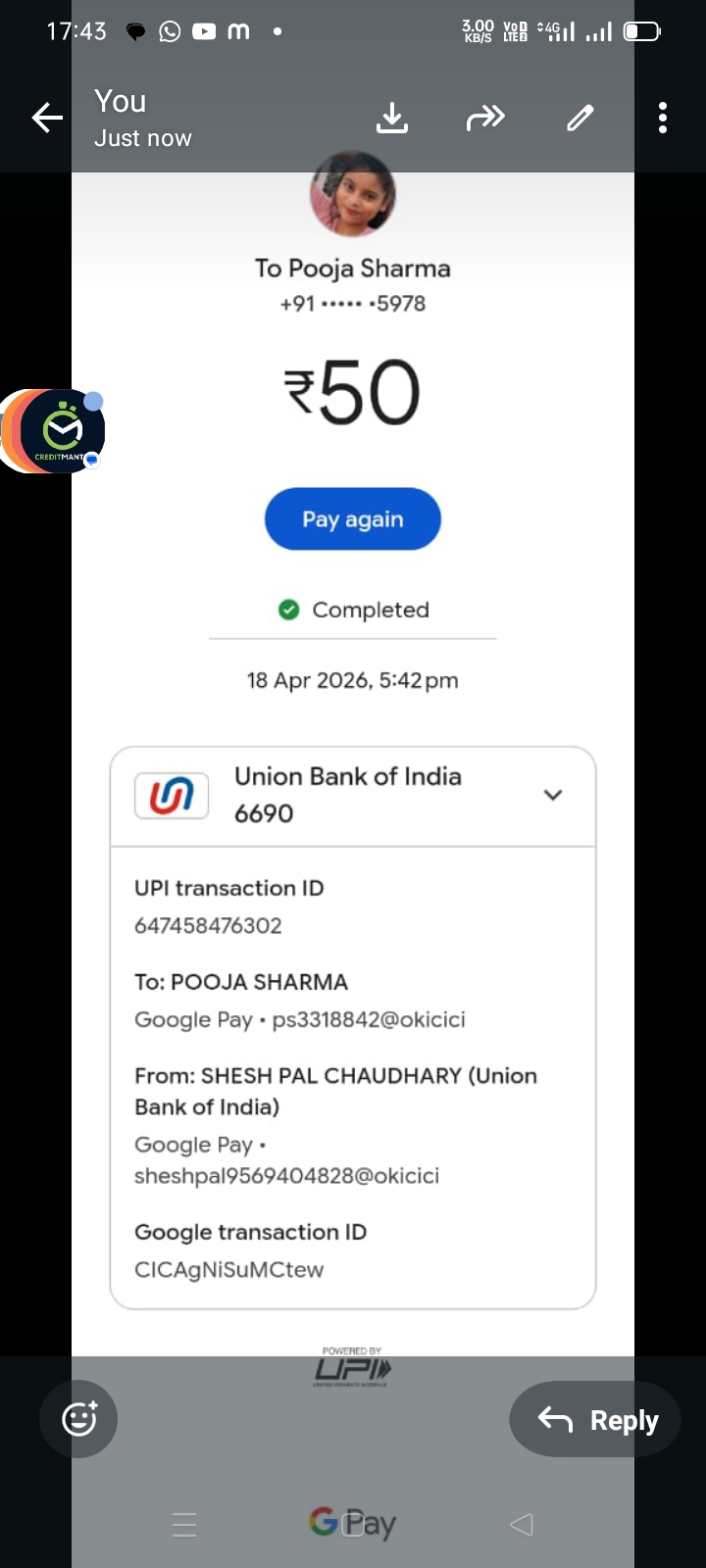Reply to this image message

point(595,1419)
